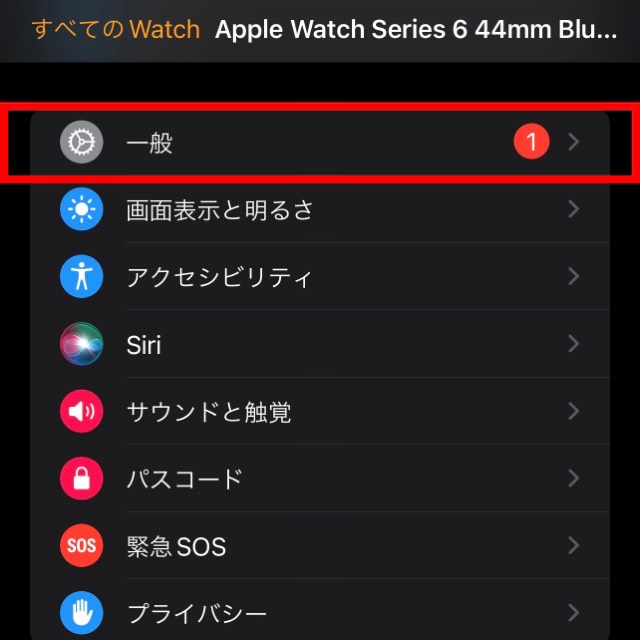640x640 pixels.
Task: Open Siri settings
Action: point(318,345)
